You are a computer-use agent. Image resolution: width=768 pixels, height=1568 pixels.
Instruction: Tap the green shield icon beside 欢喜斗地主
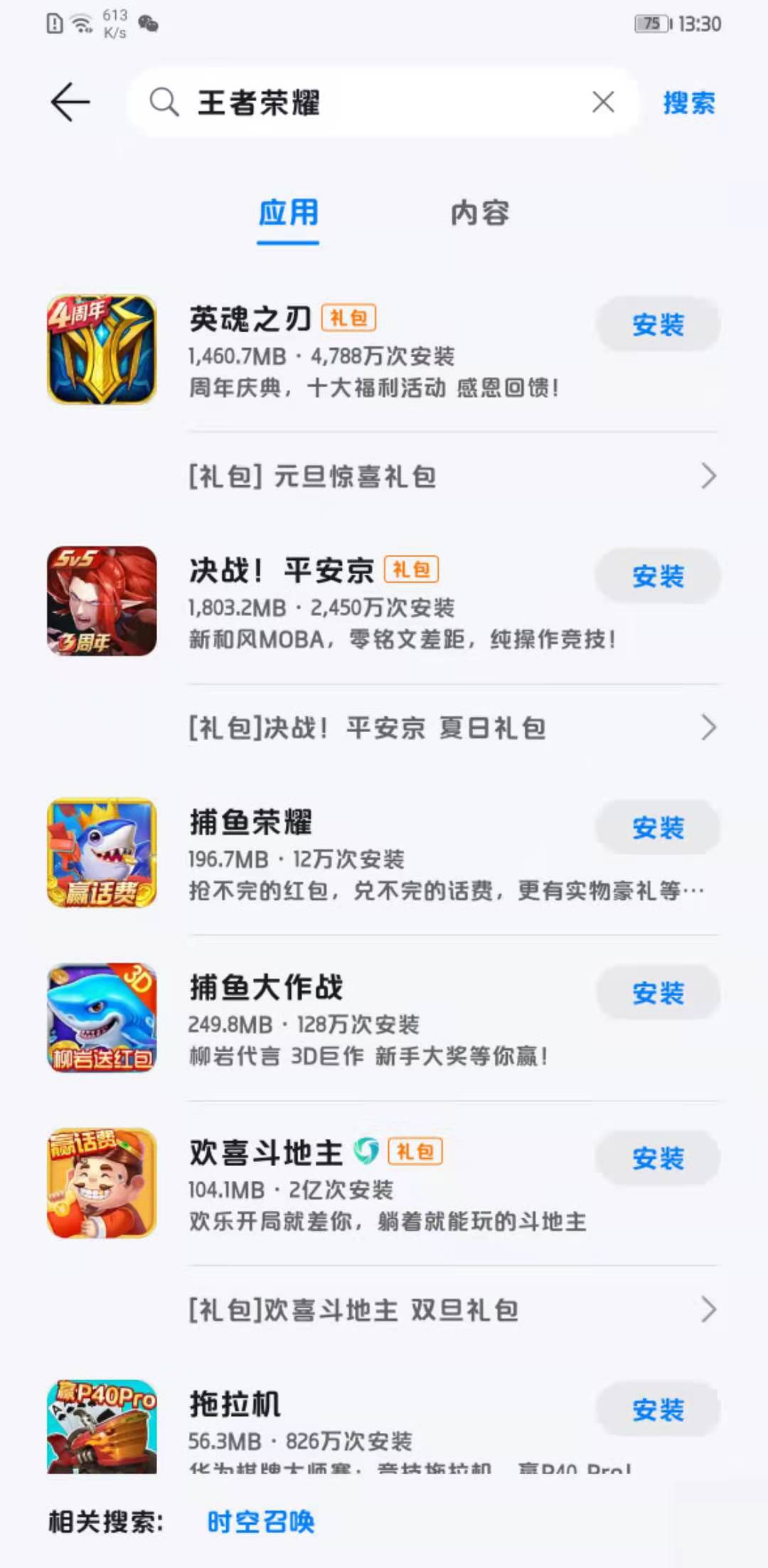[x=367, y=1150]
